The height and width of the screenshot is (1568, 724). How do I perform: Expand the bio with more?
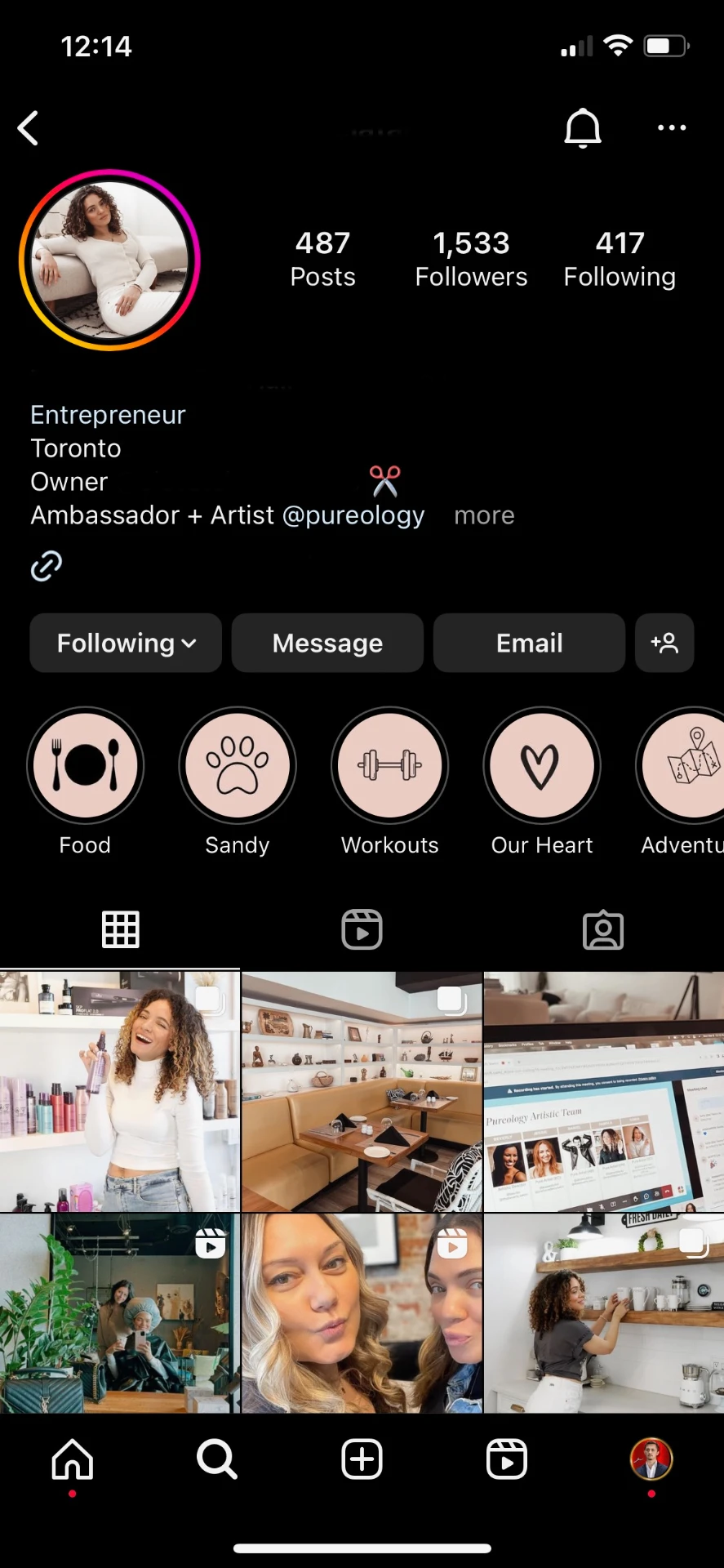484,515
